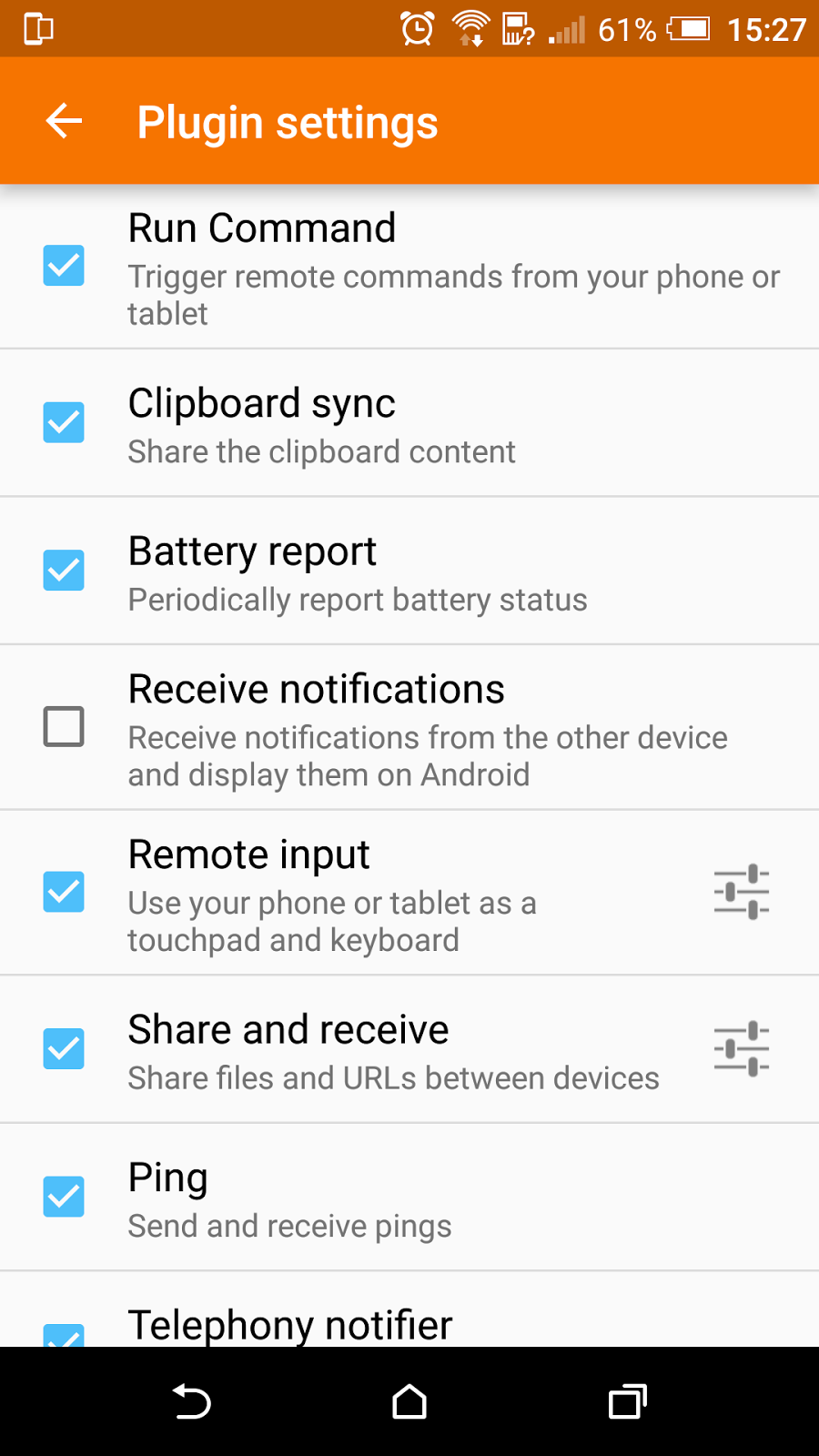Viewport: 819px width, 1456px height.
Task: Tap the back arrow in the app bar
Action: point(62,121)
